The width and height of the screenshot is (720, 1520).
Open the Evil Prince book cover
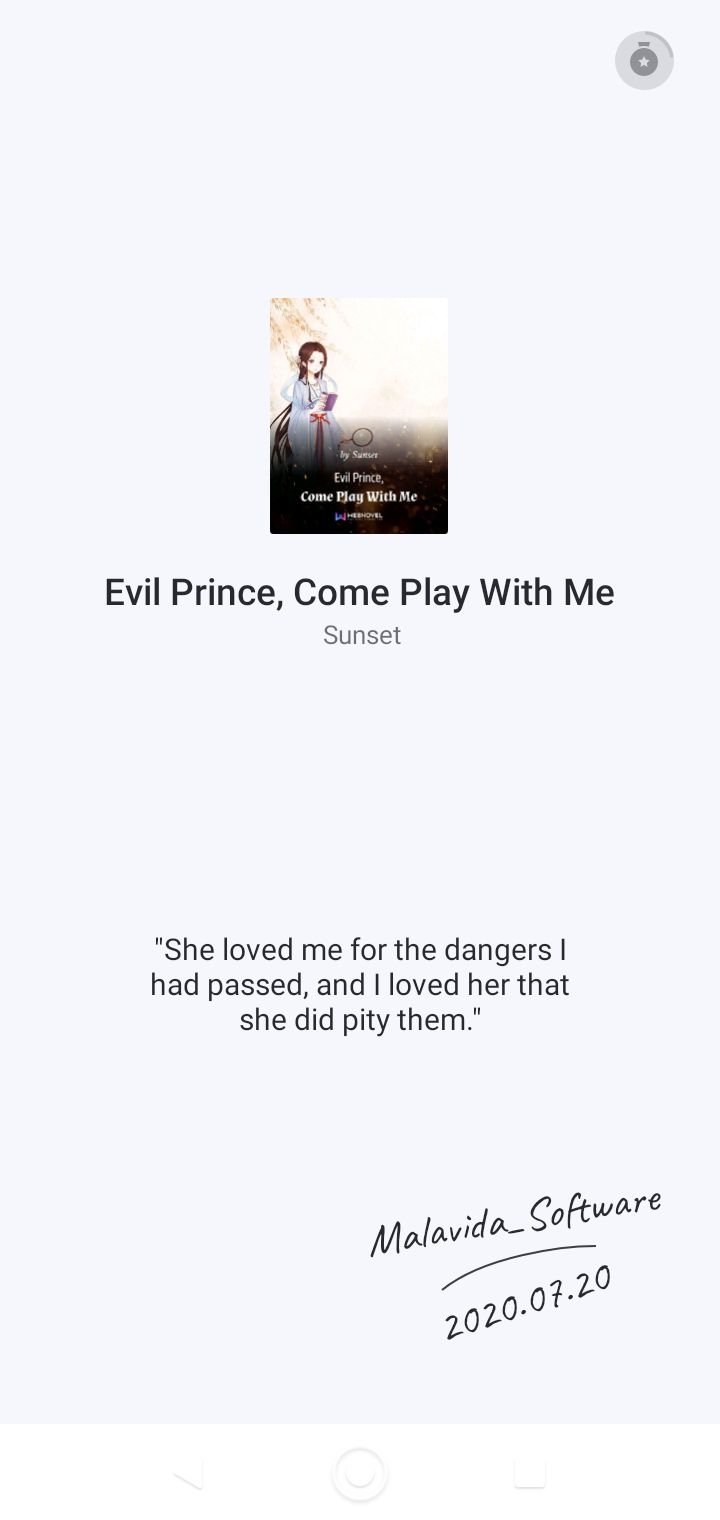[359, 416]
